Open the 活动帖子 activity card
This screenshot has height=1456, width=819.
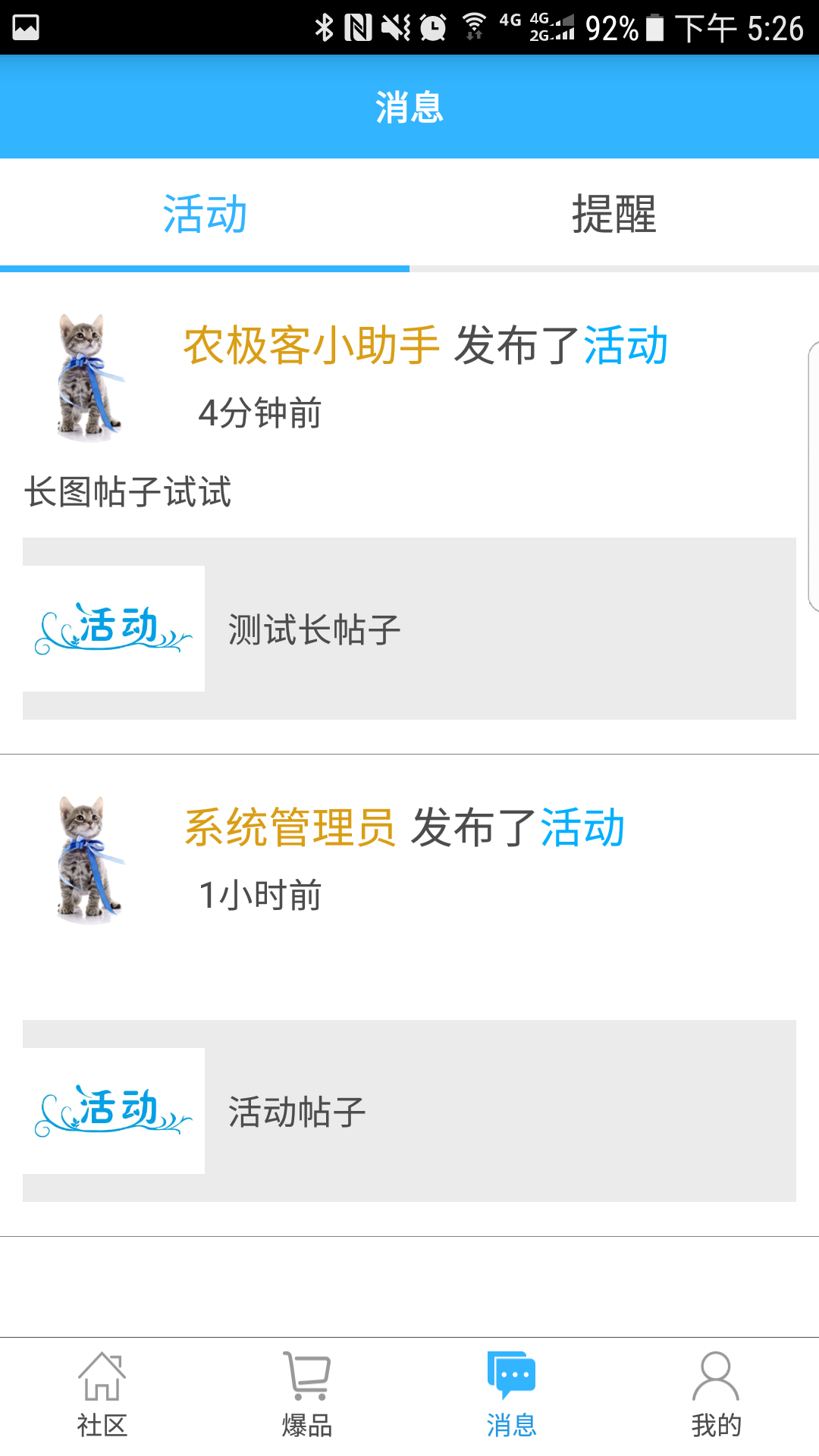pos(409,1111)
